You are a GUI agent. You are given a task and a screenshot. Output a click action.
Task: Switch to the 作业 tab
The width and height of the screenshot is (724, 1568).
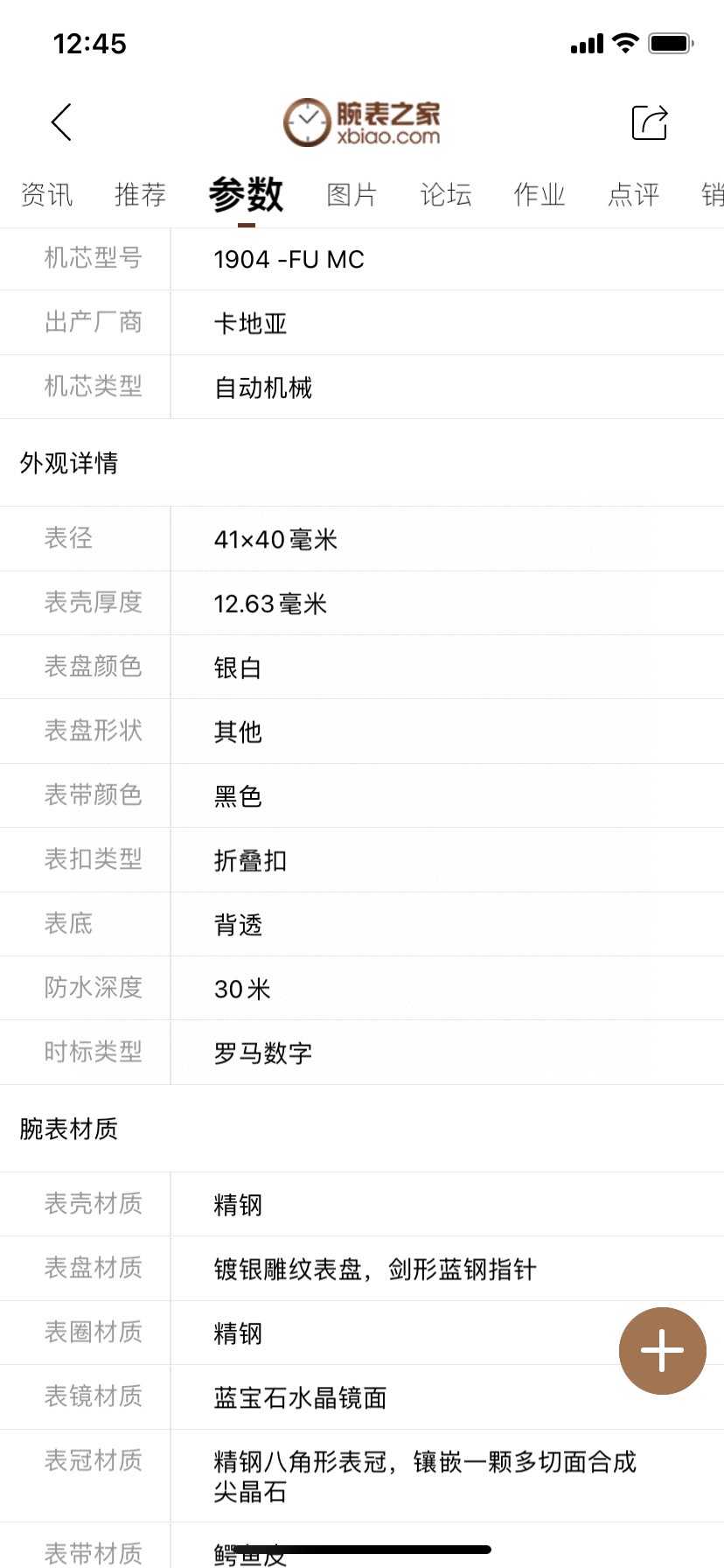coord(540,194)
